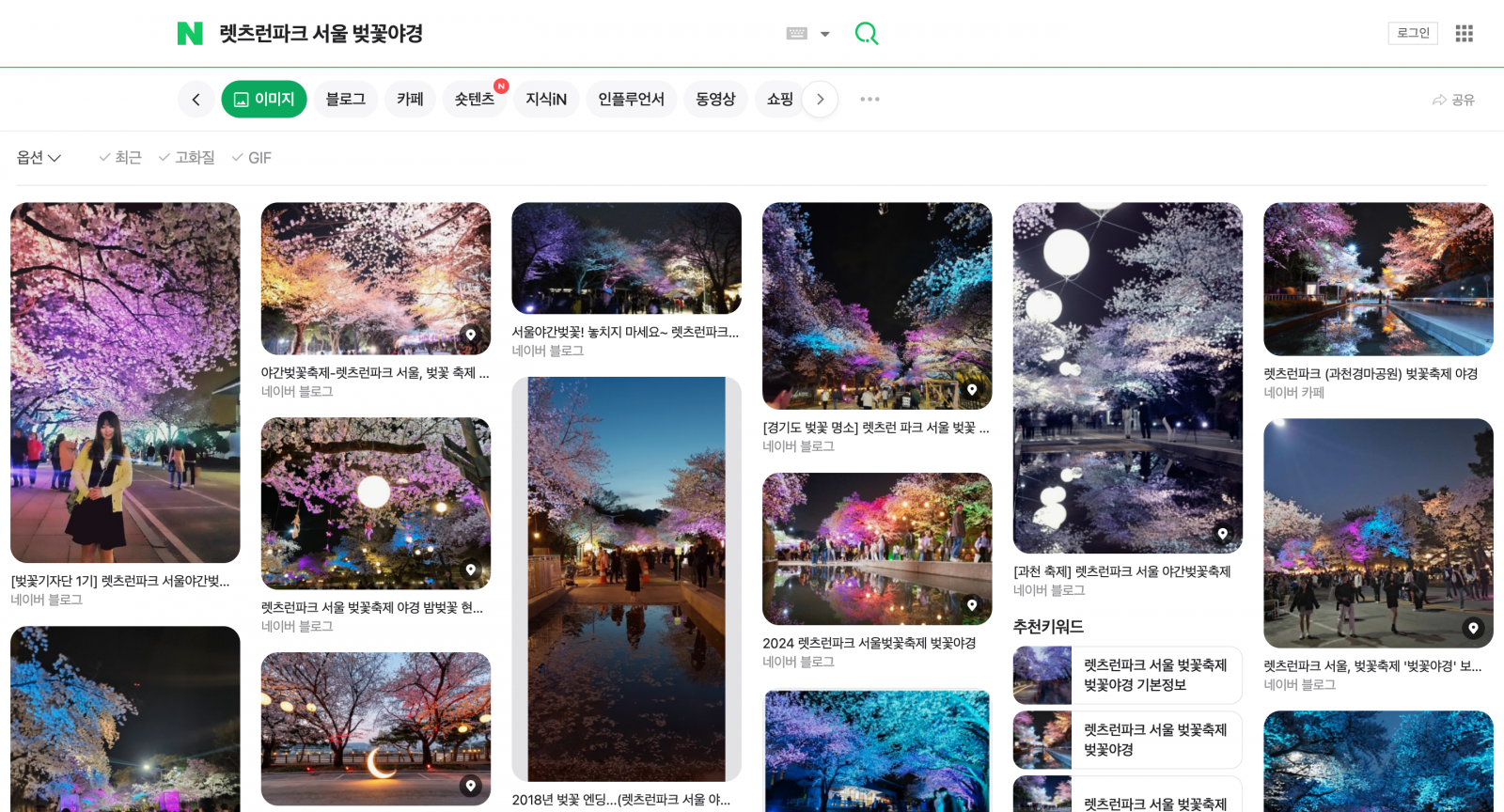The height and width of the screenshot is (812, 1504).
Task: Open the three-dot more tabs menu
Action: pos(869,99)
